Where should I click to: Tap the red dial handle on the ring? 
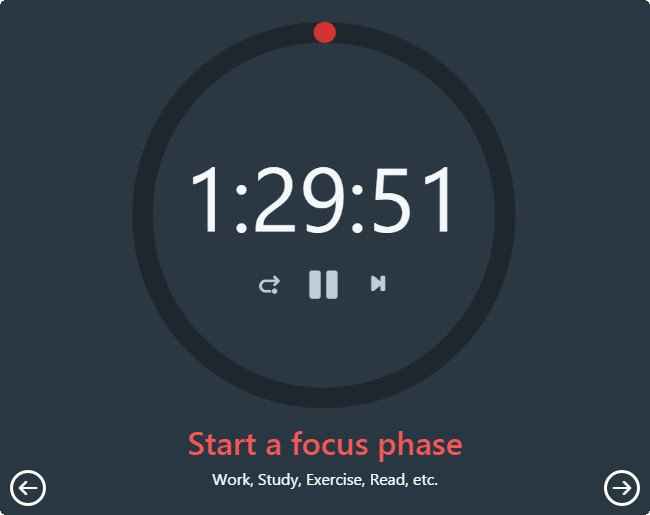(x=324, y=32)
